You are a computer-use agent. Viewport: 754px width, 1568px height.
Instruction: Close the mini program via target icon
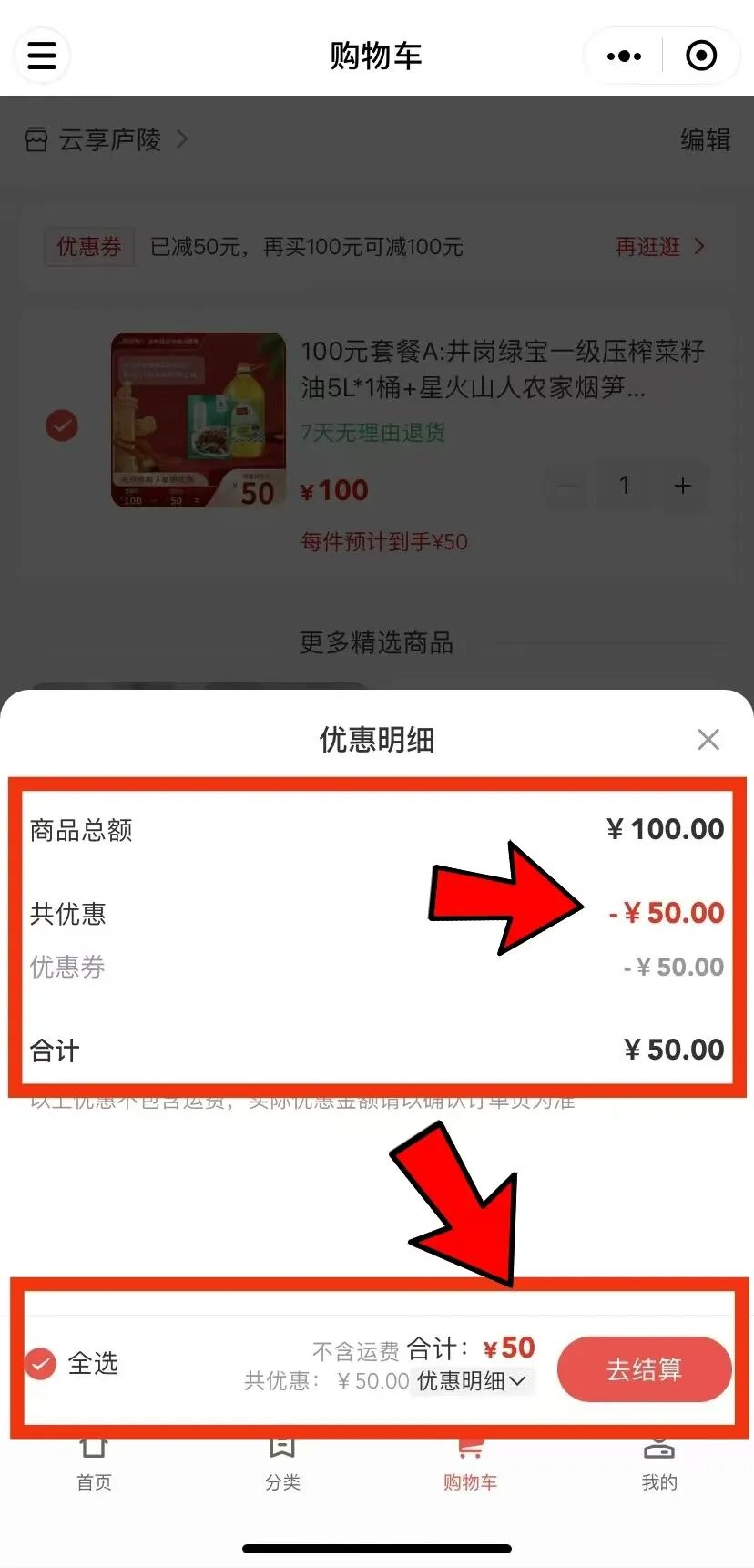click(x=700, y=56)
